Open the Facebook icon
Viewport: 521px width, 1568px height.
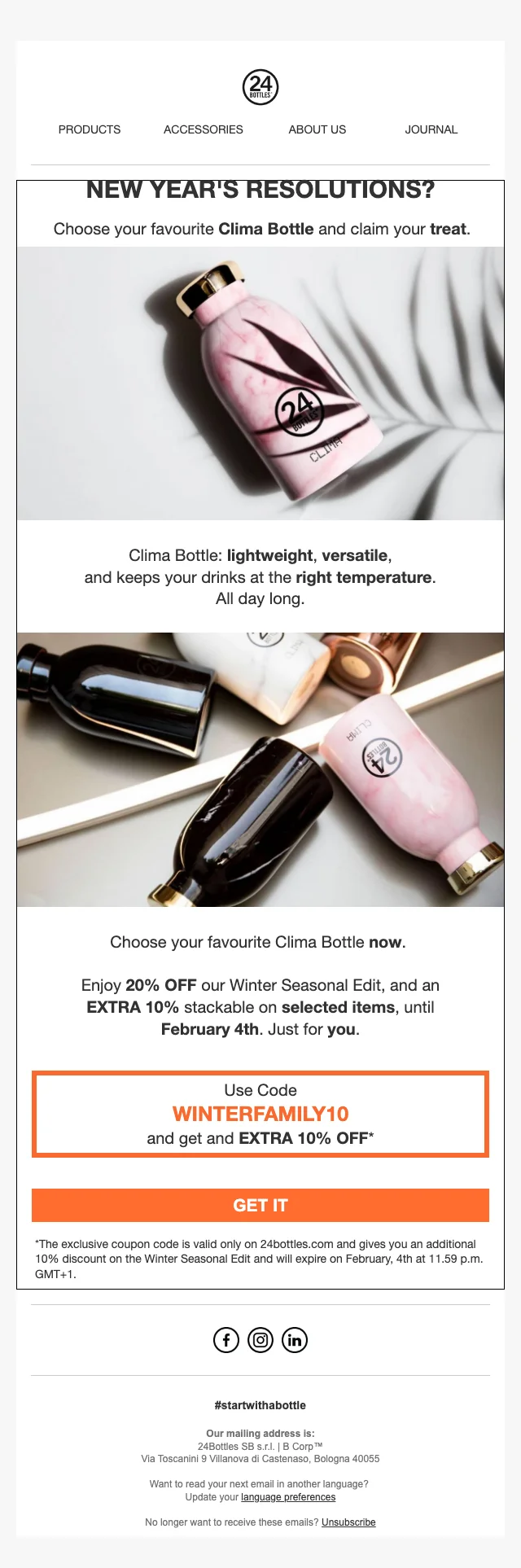pos(226,1340)
